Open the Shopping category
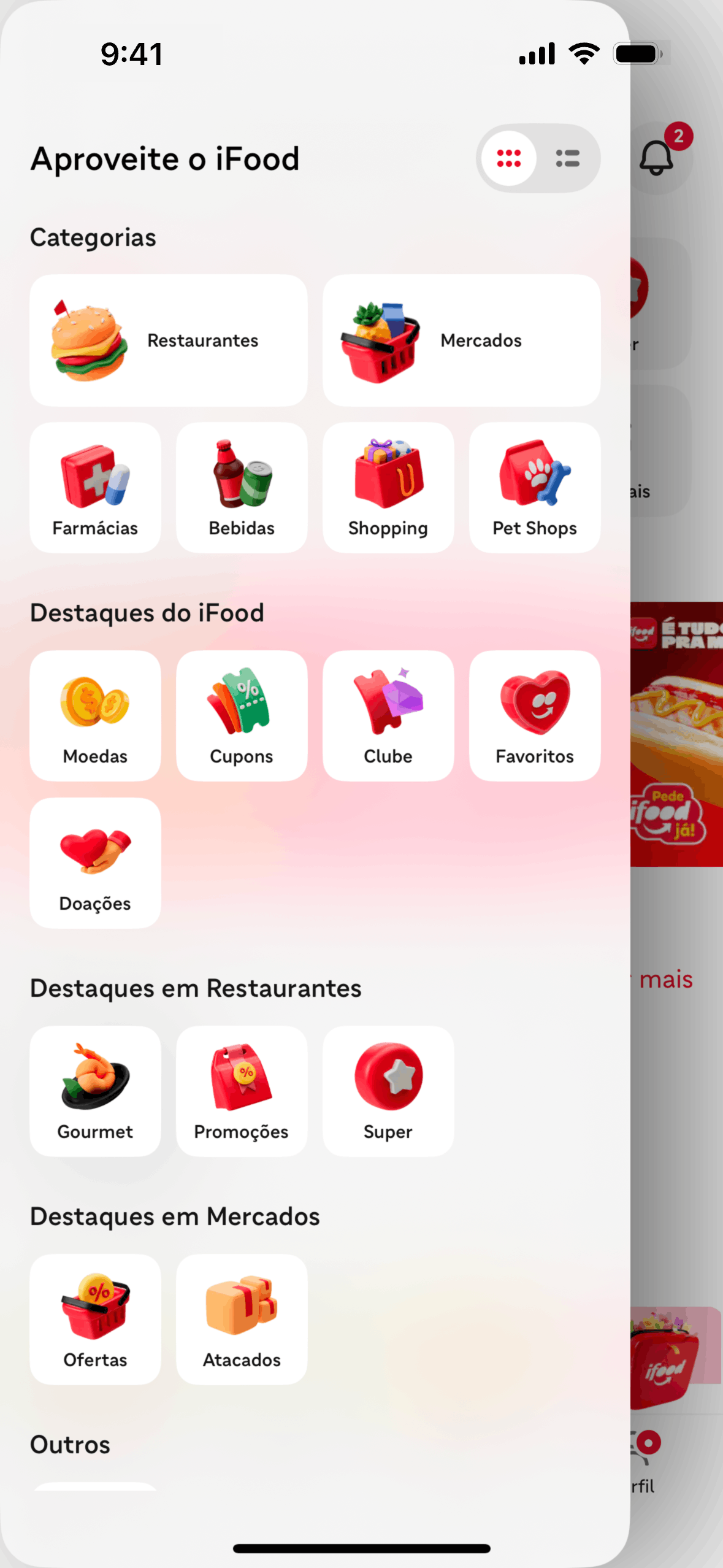 coord(388,488)
